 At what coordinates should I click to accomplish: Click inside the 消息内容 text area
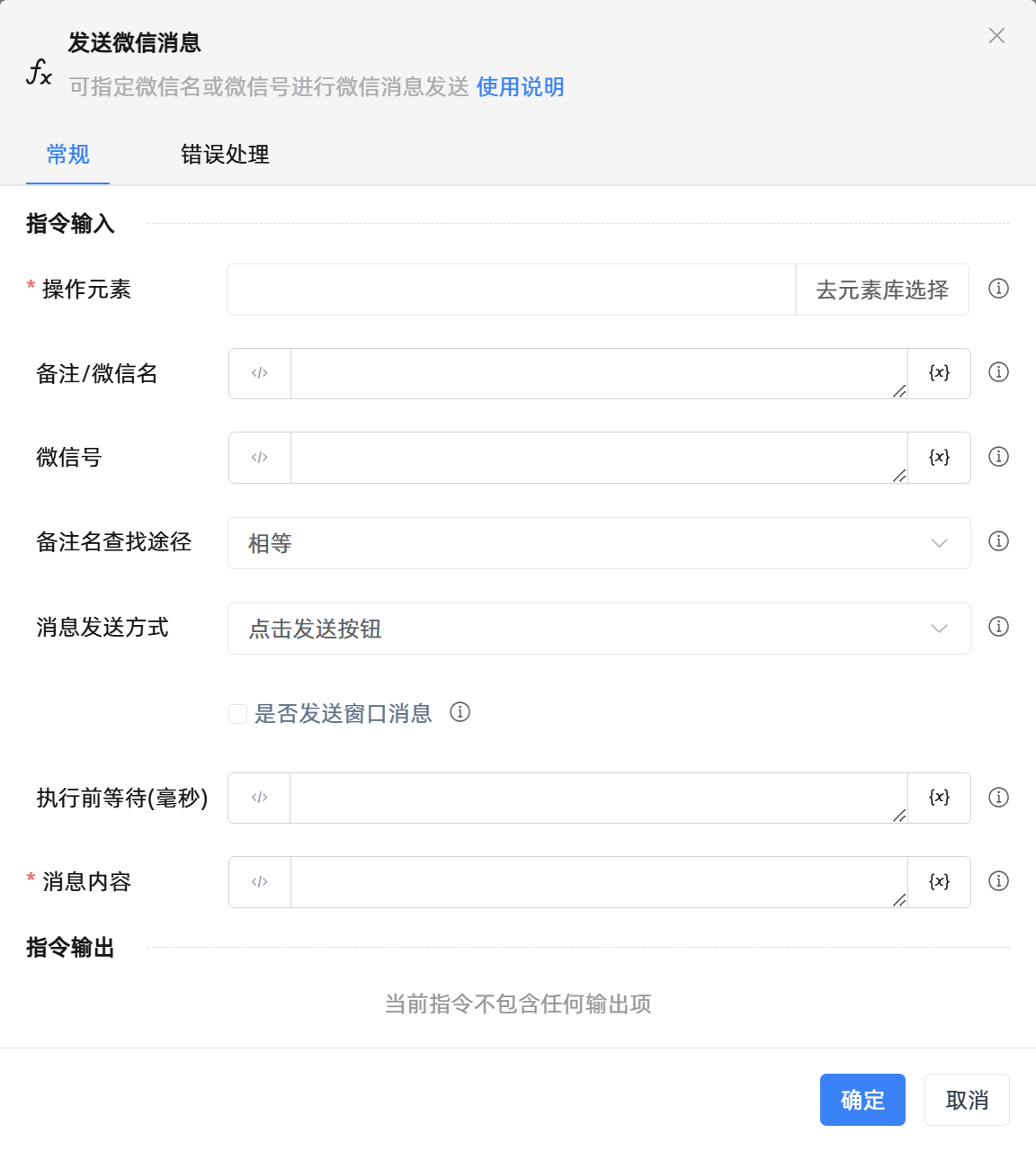coord(599,881)
